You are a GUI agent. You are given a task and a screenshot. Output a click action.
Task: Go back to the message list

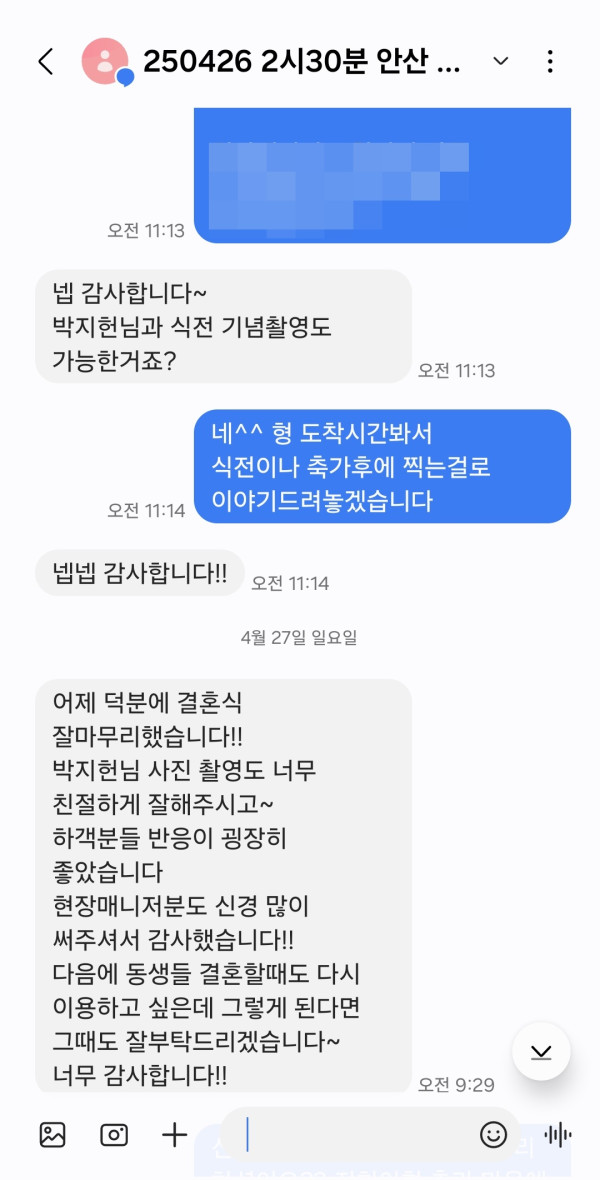(45, 62)
